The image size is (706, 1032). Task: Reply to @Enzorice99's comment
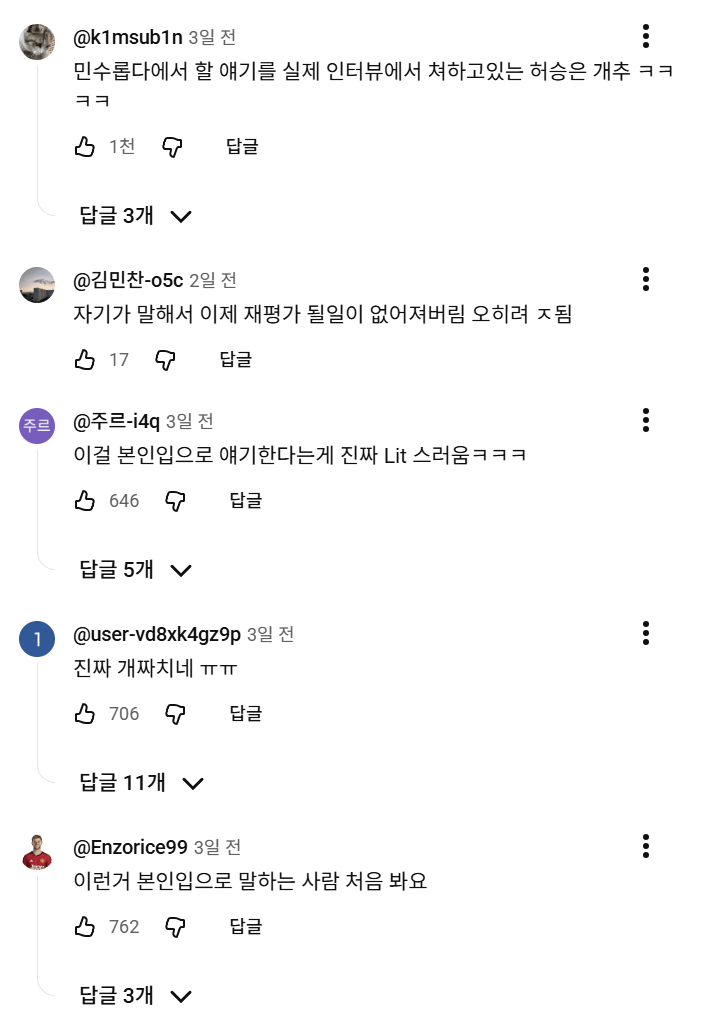click(x=246, y=928)
